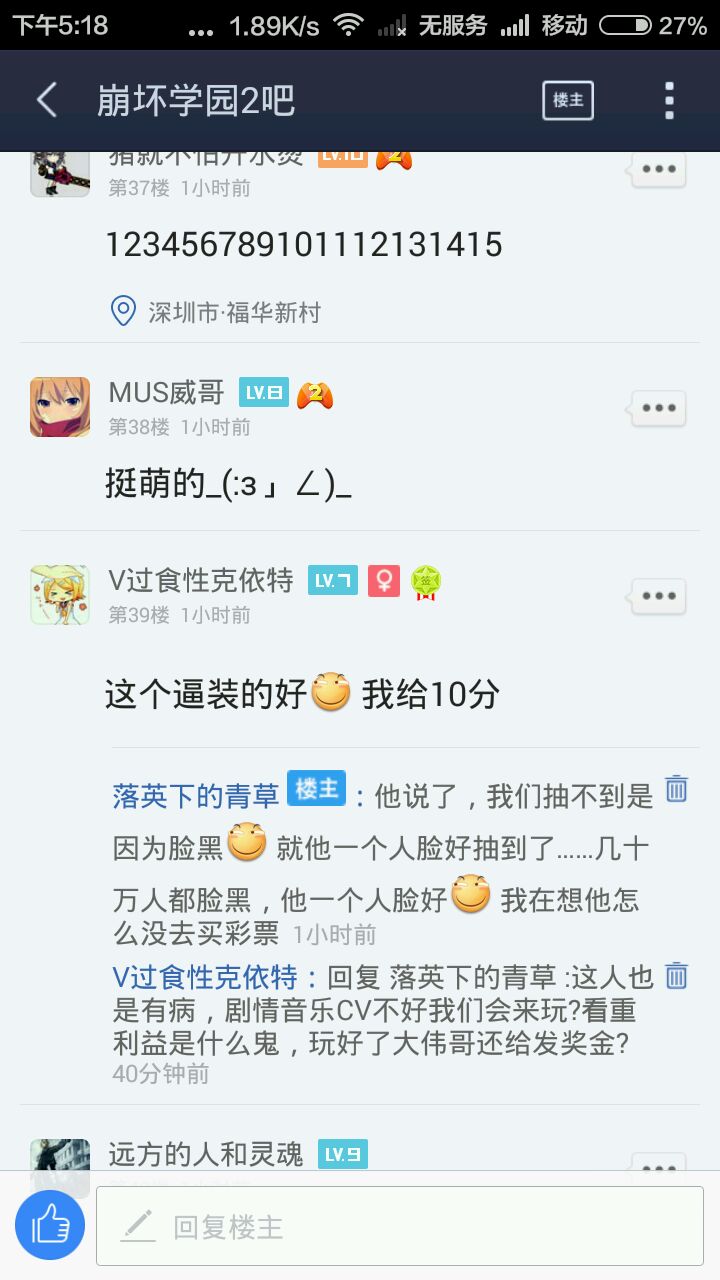Open the top-right overflow menu
This screenshot has width=720, height=1280.
pyautogui.click(x=669, y=100)
